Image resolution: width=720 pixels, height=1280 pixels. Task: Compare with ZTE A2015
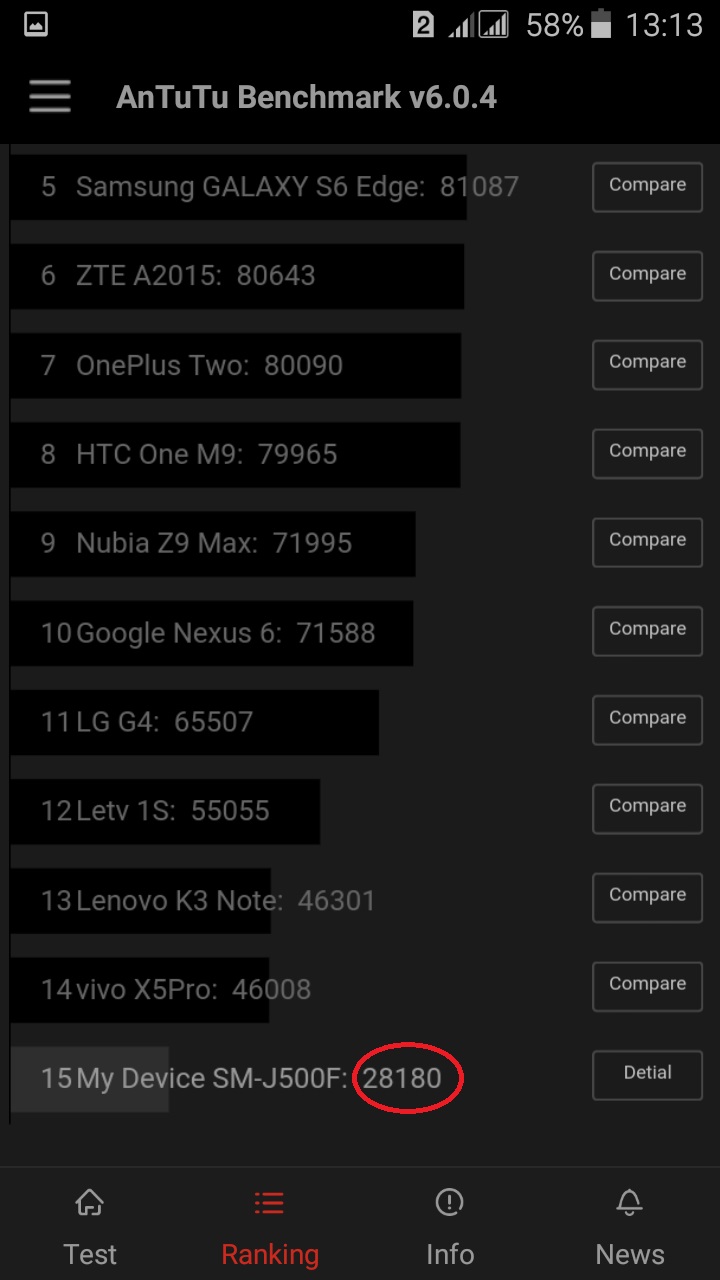[x=647, y=275]
